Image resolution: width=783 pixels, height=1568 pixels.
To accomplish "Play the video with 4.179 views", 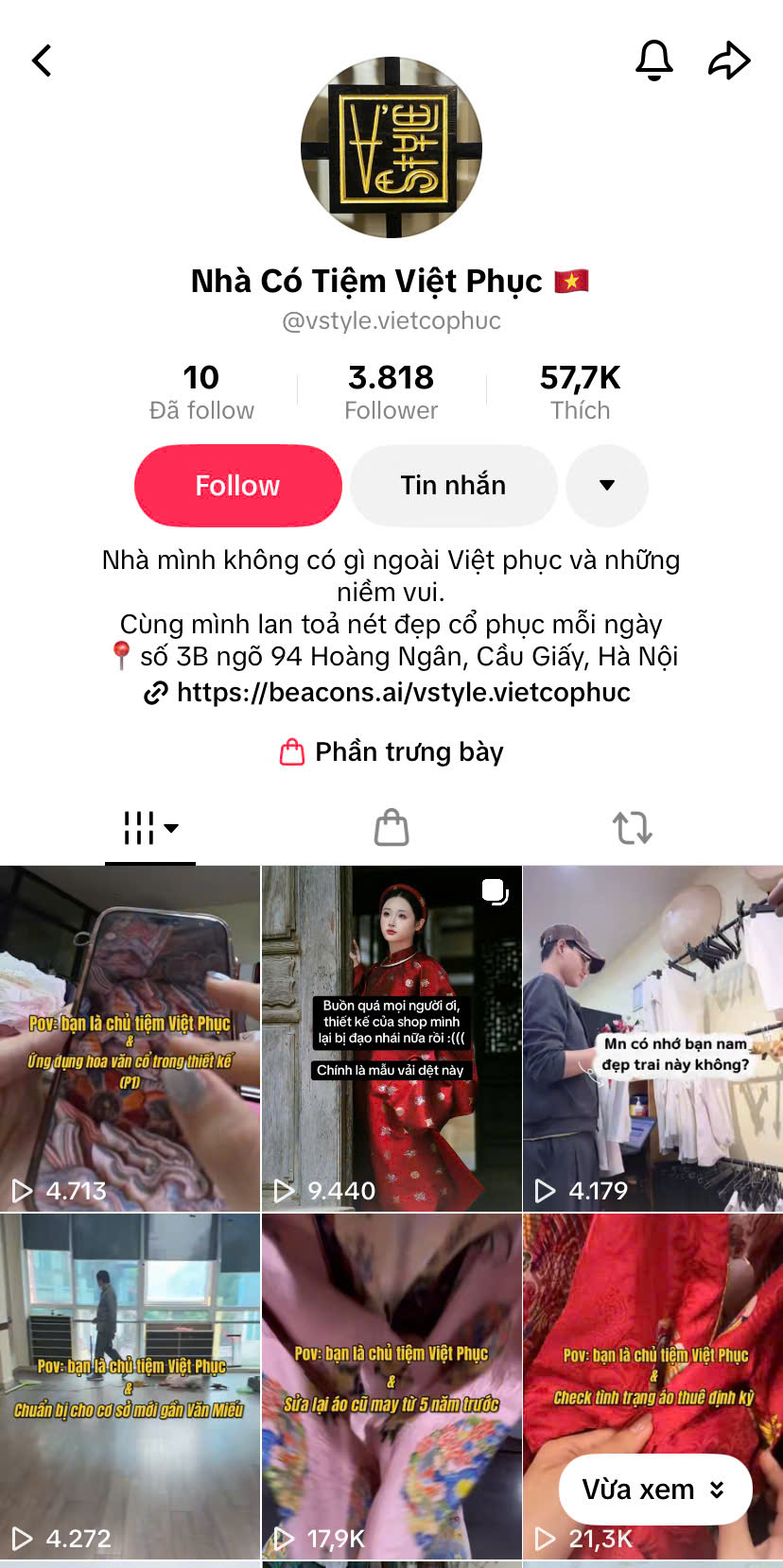I will 653,1038.
